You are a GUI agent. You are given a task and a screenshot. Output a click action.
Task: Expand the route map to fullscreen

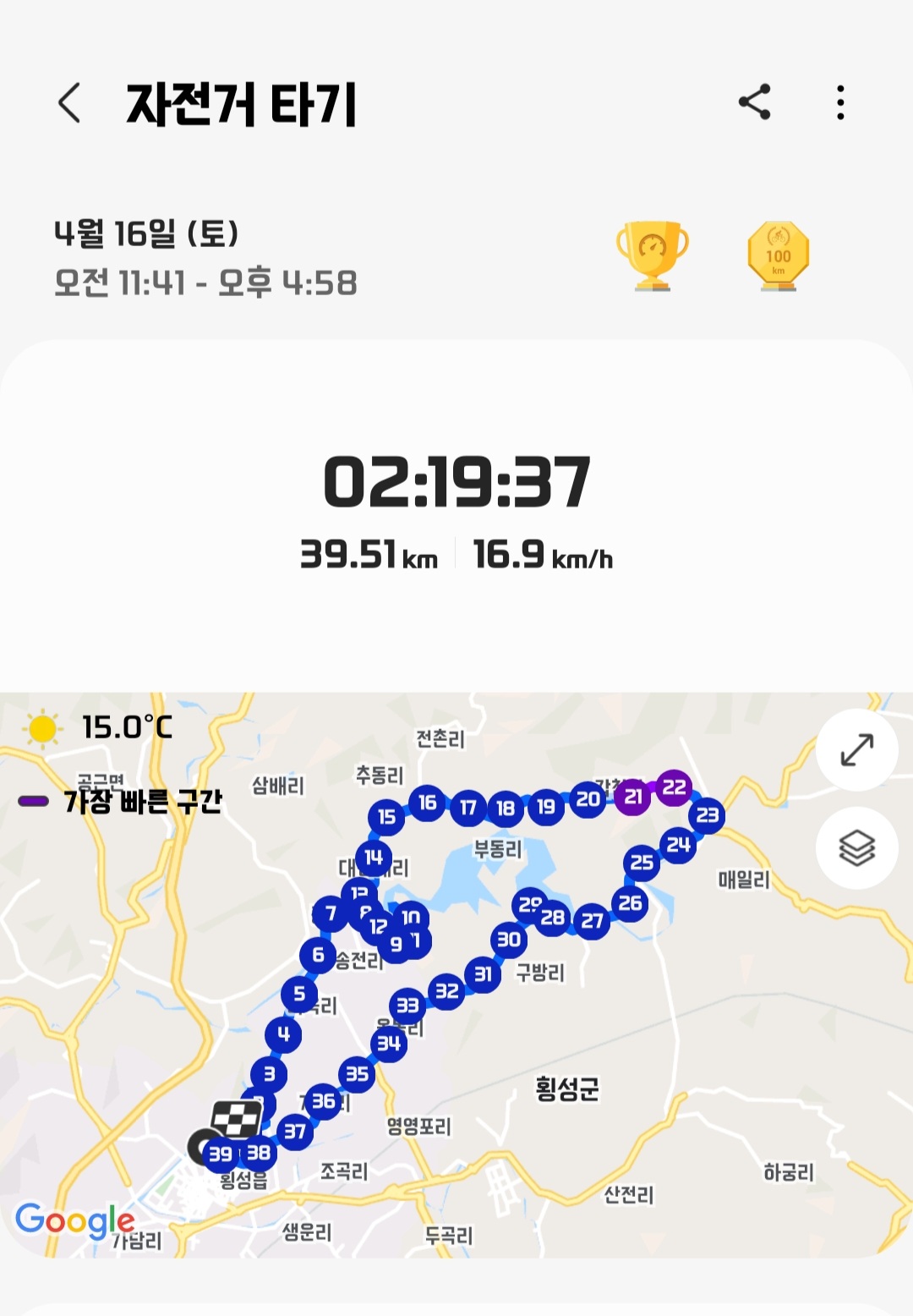tap(856, 750)
